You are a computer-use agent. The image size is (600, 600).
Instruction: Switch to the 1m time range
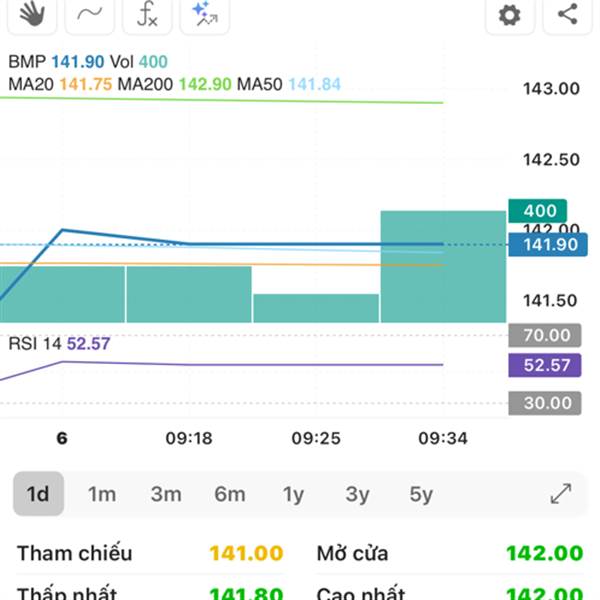tap(102, 494)
